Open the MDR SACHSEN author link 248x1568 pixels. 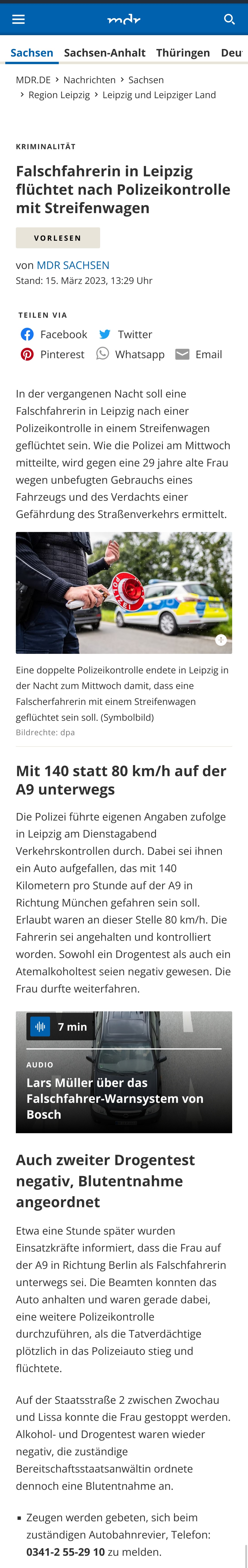point(73,265)
